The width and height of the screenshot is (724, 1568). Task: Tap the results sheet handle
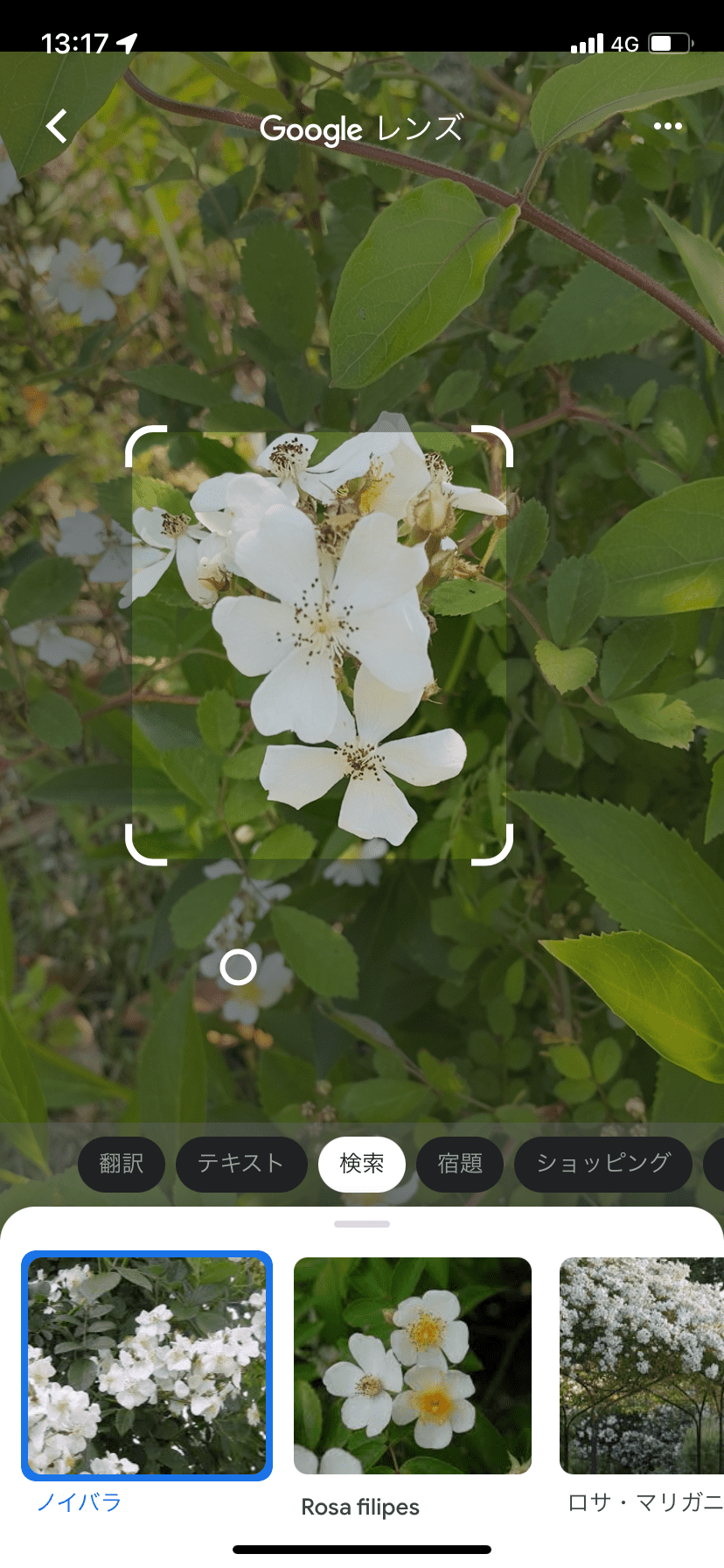coord(362,1224)
